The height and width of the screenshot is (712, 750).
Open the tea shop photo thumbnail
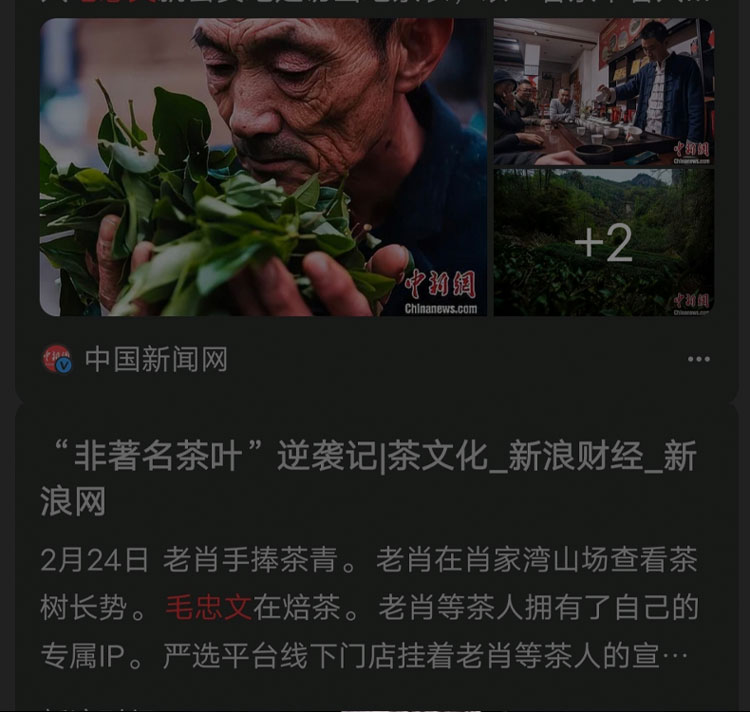pyautogui.click(x=603, y=92)
